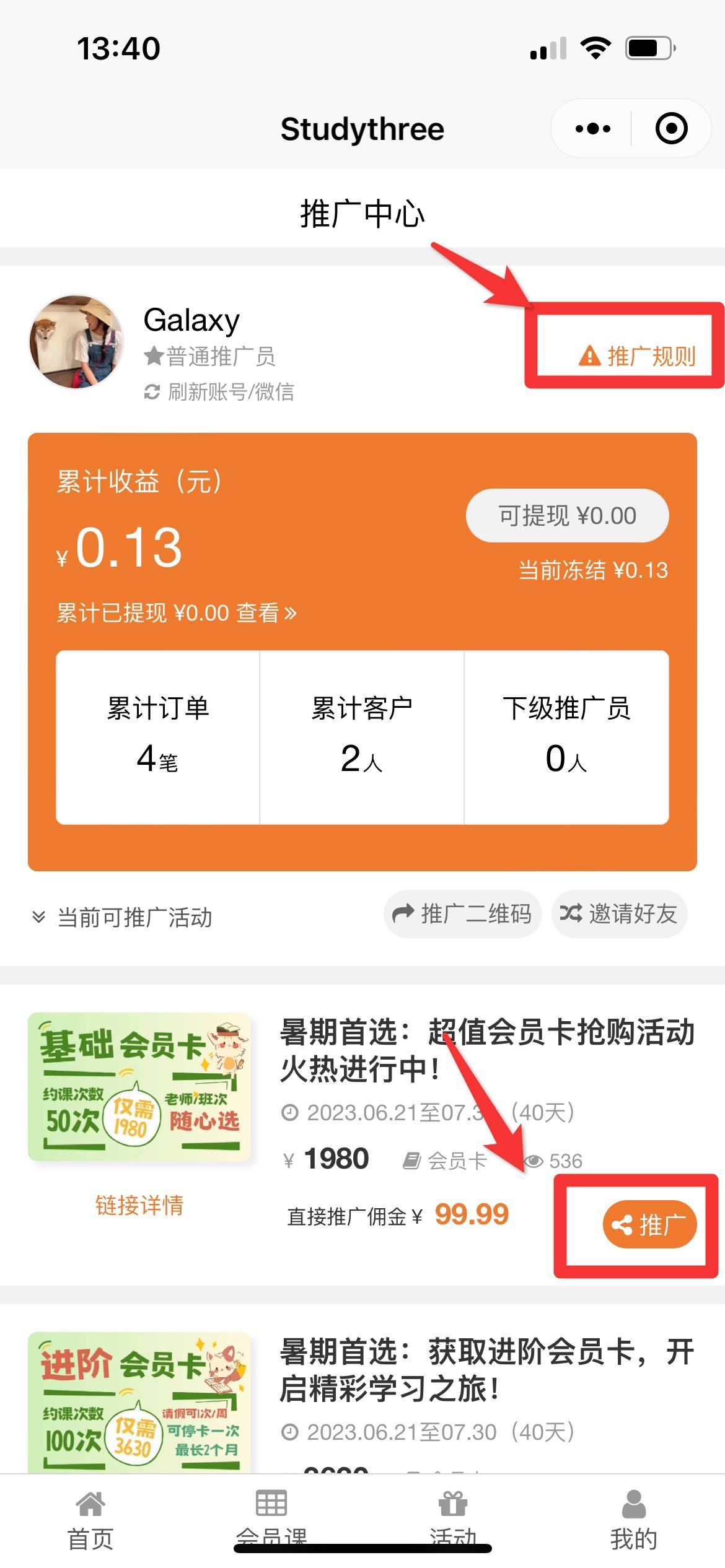Open 下级推广员 sub-promoters tile

pyautogui.click(x=566, y=736)
